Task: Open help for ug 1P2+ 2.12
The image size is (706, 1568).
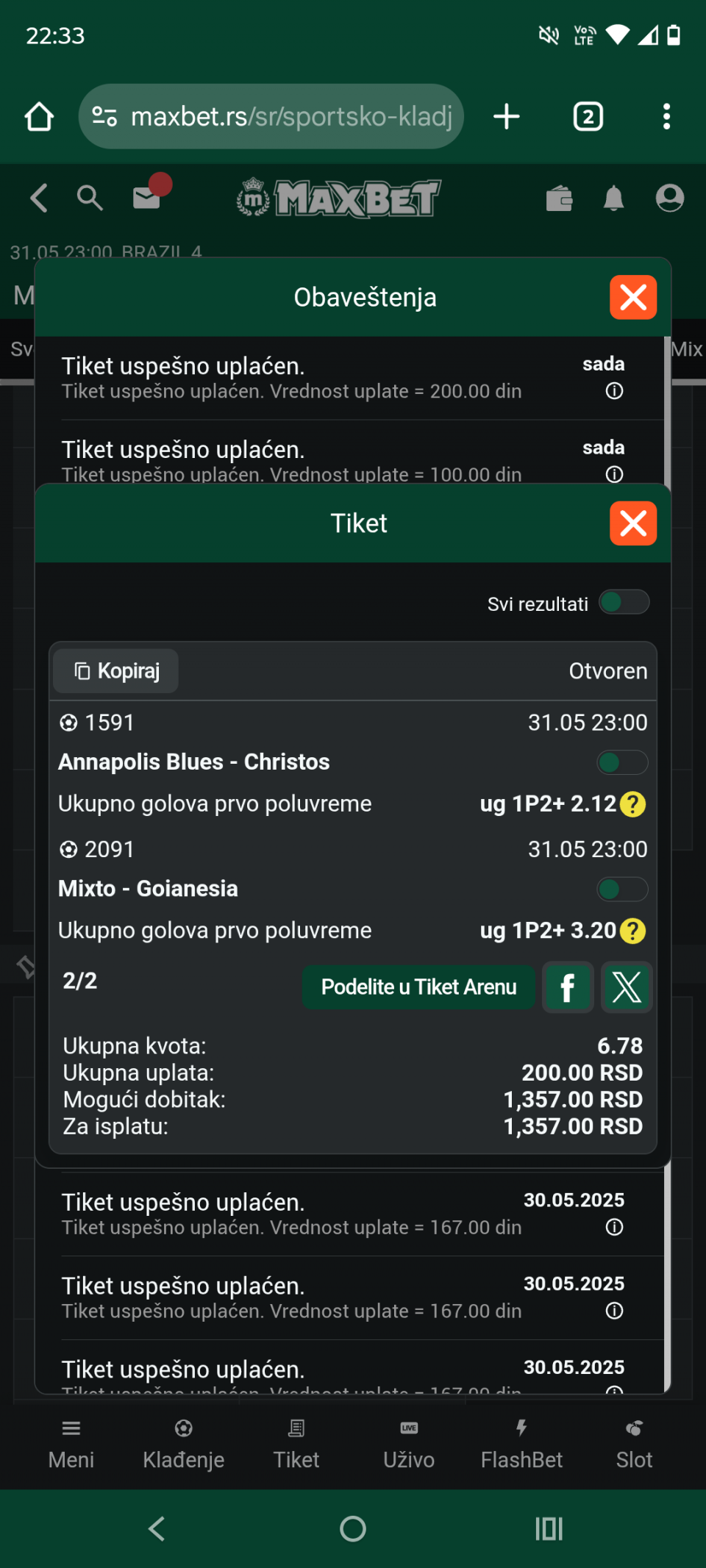Action: [x=632, y=804]
